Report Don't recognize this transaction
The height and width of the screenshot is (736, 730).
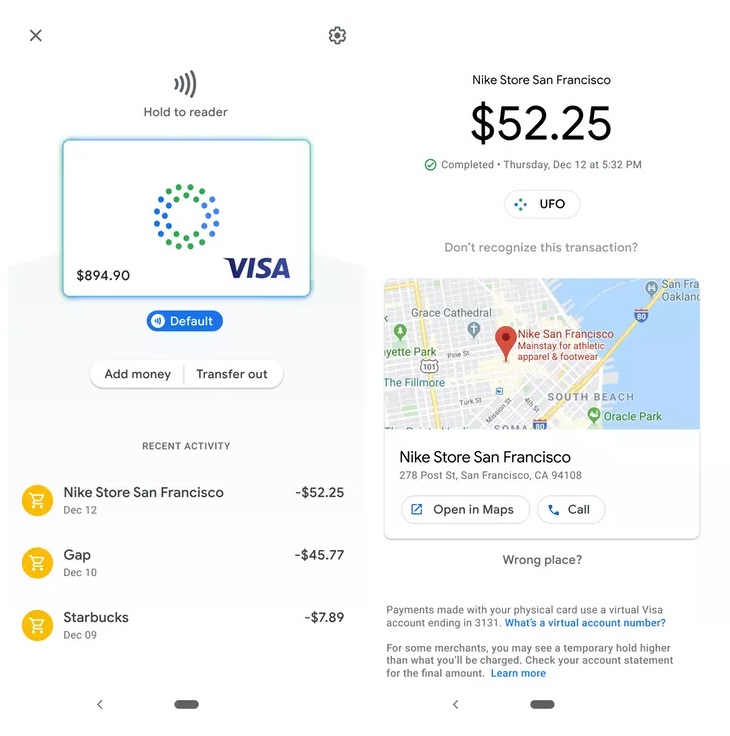(541, 247)
